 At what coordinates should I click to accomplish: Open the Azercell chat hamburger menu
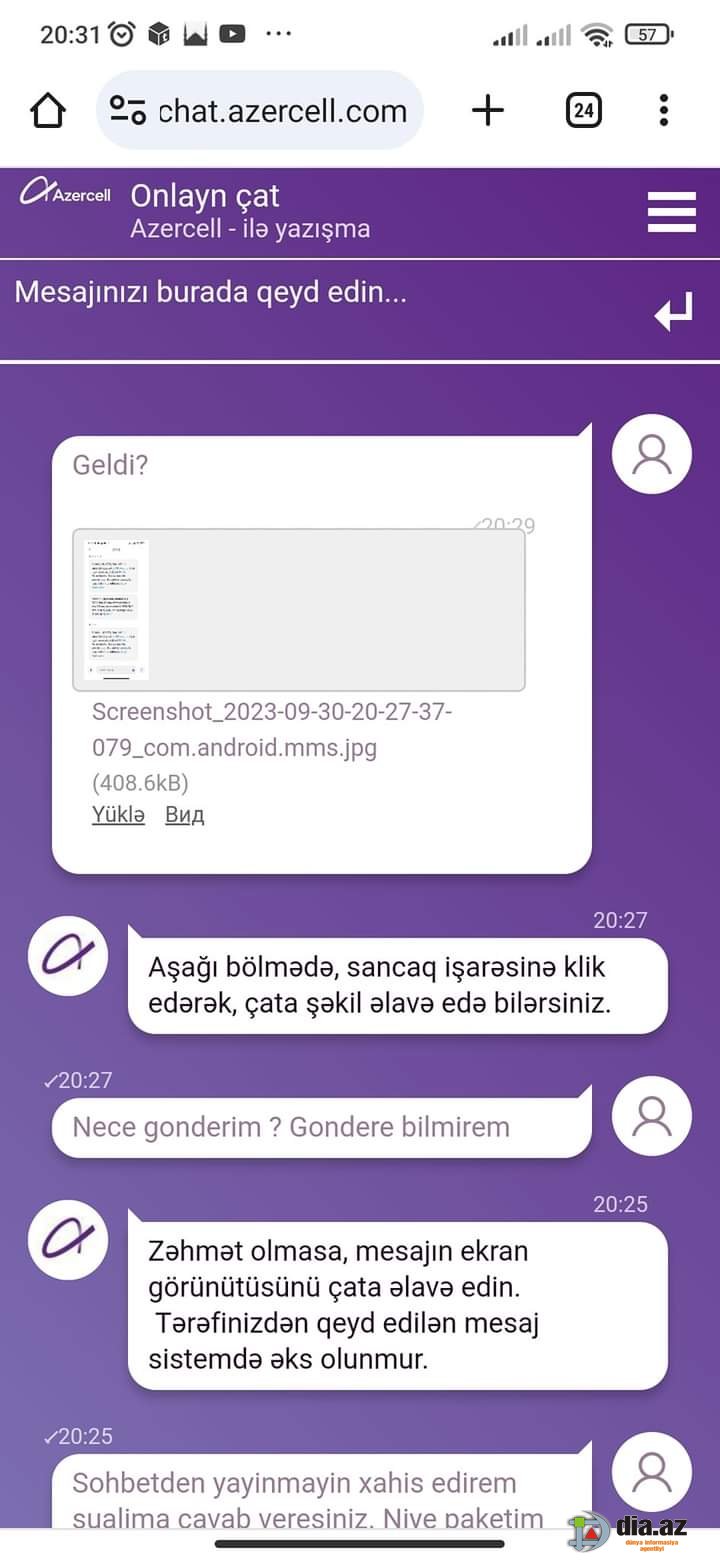(x=672, y=212)
